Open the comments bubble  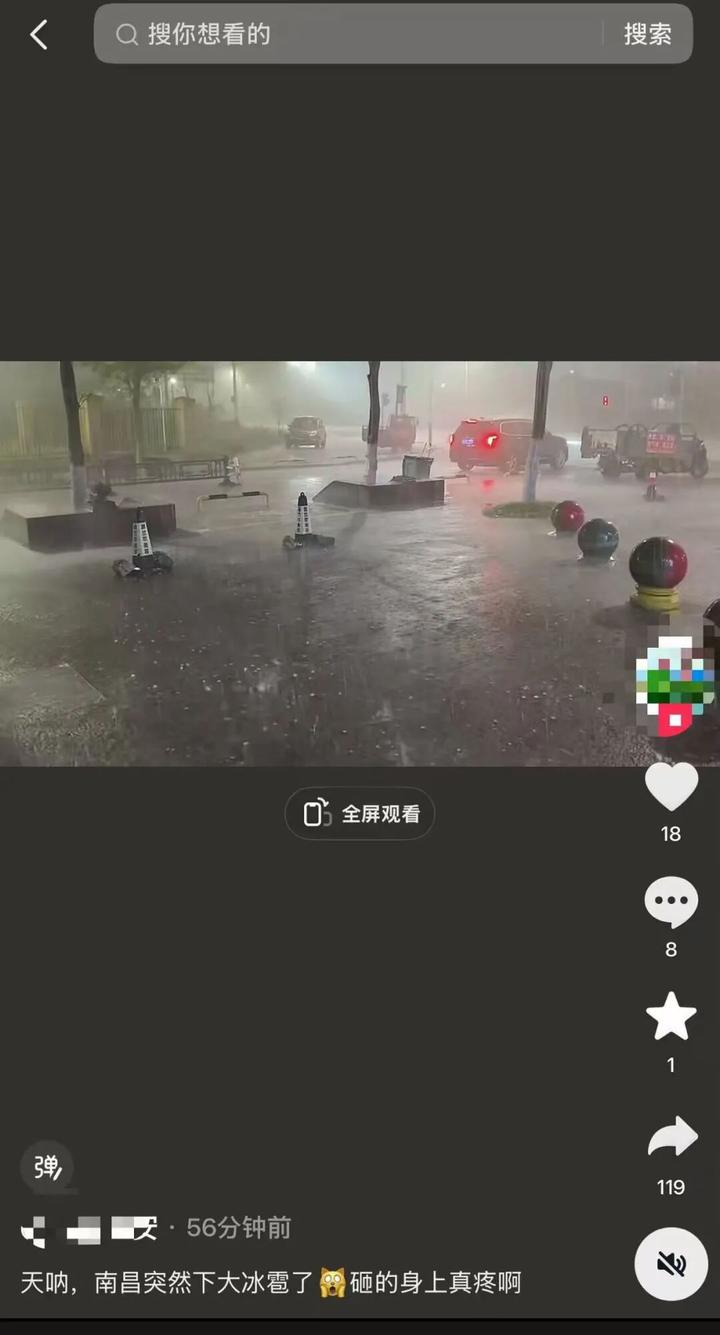(671, 903)
